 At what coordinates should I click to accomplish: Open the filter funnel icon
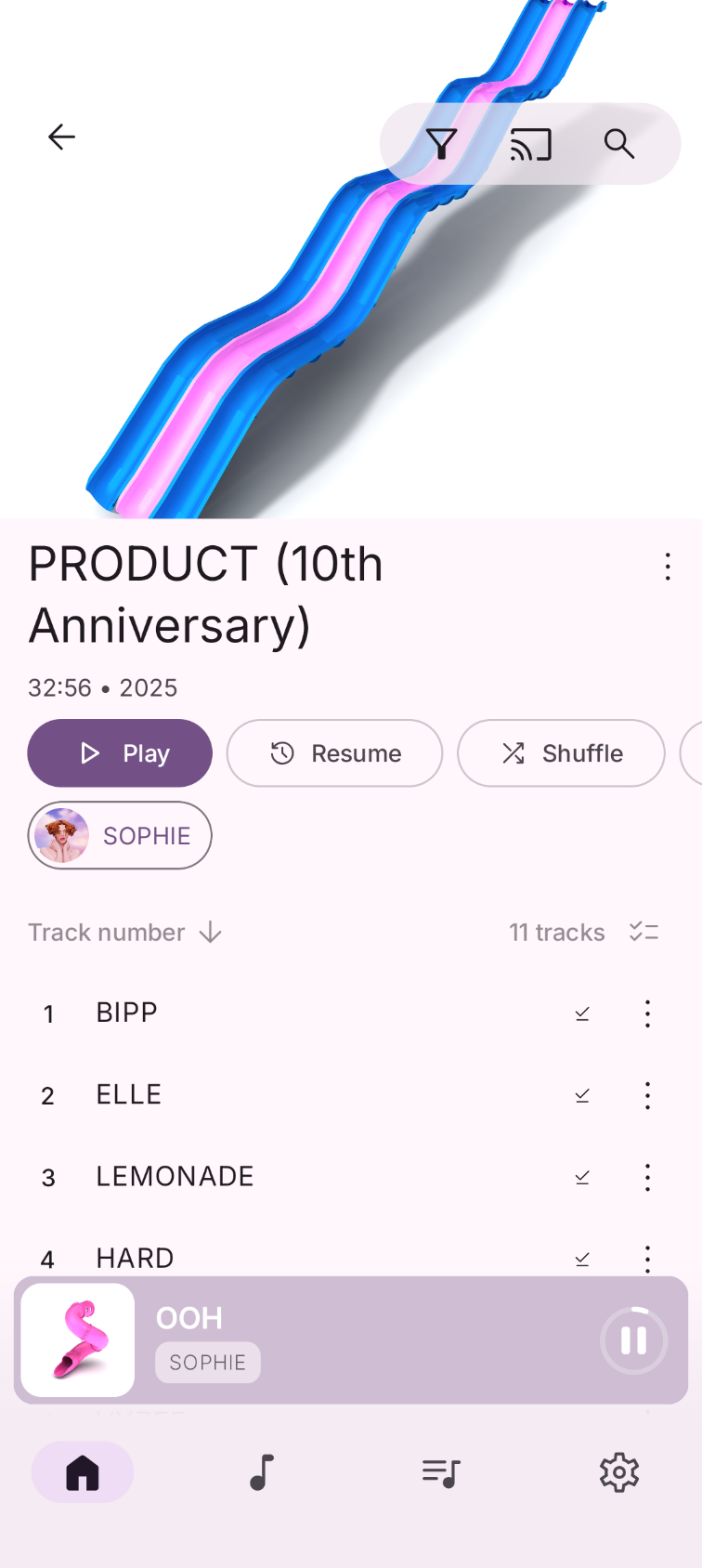(441, 144)
